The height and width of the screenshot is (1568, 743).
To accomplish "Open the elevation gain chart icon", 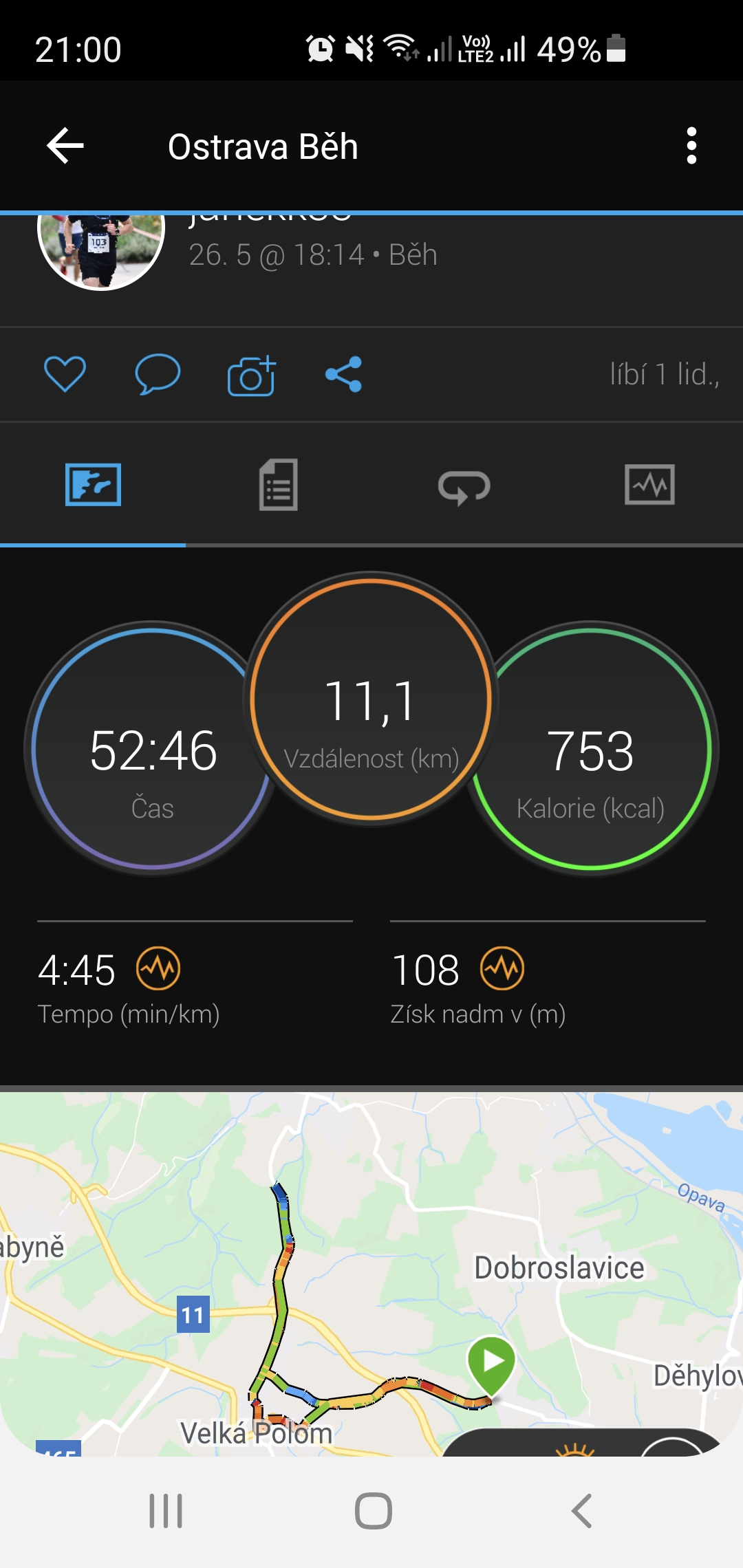I will (502, 968).
